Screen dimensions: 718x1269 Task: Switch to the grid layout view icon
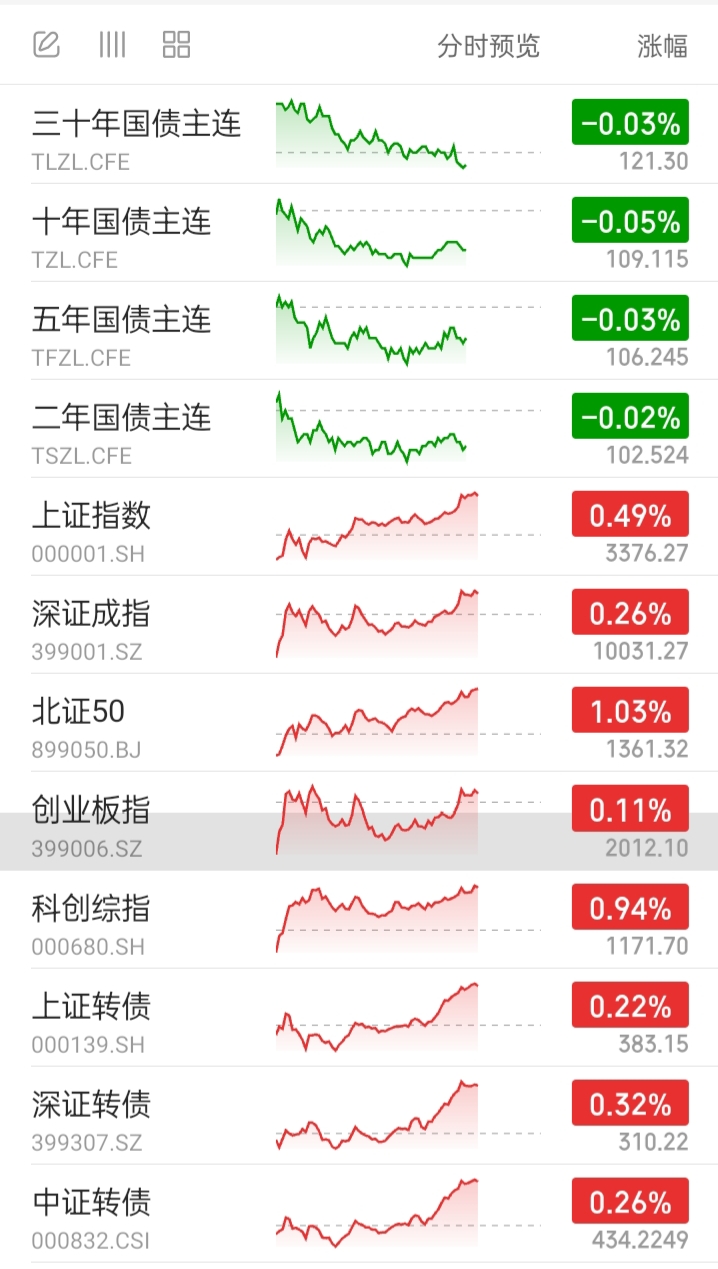tap(177, 45)
